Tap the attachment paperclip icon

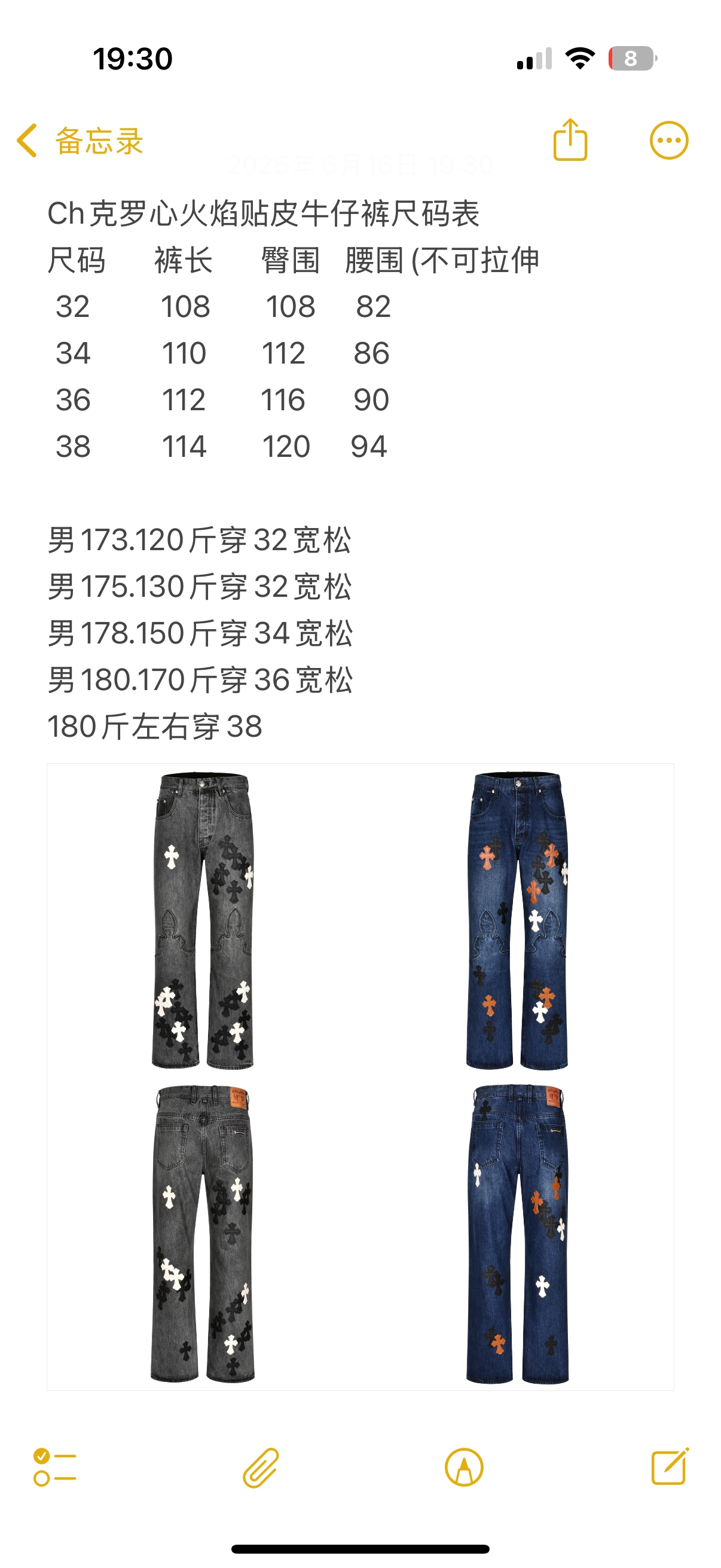pos(261,1467)
